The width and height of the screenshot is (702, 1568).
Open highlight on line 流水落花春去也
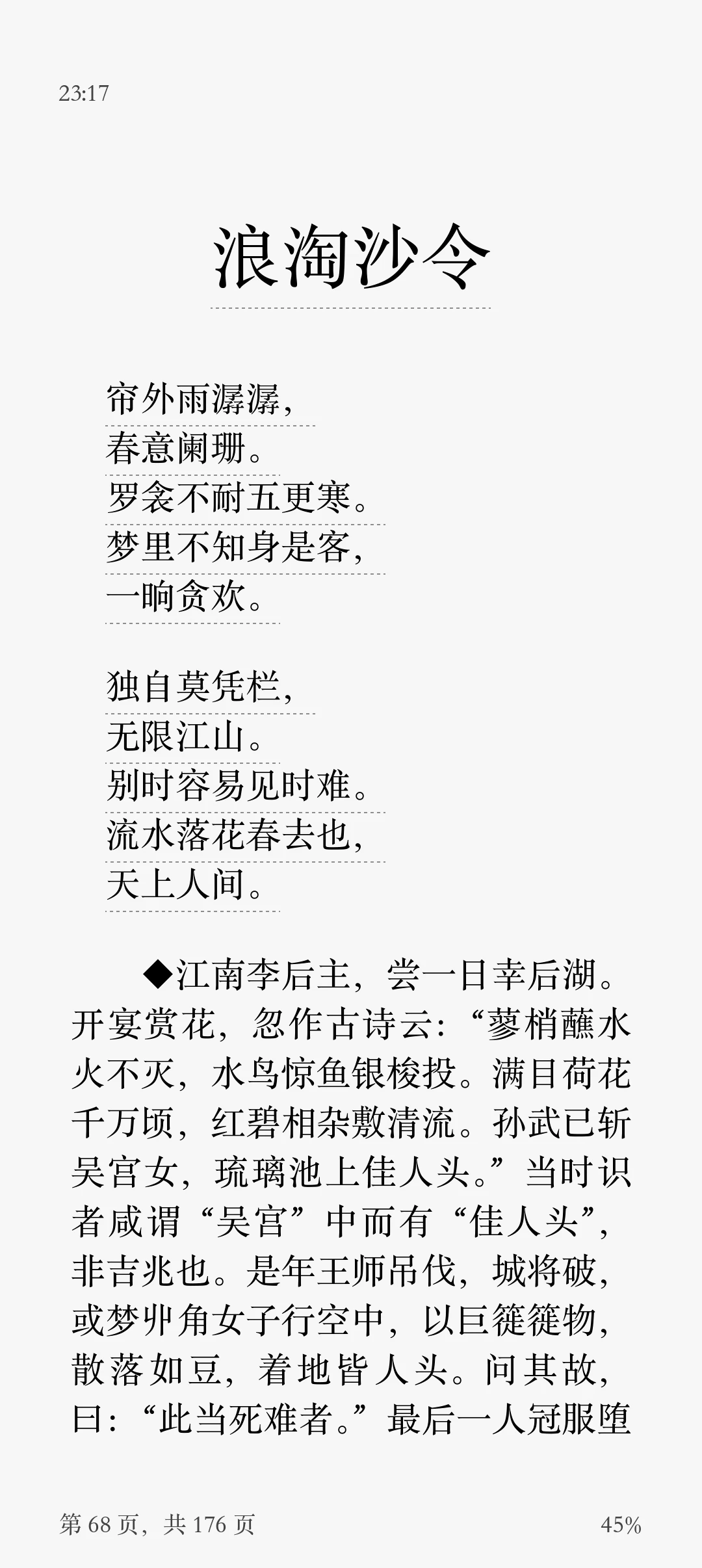[235, 835]
